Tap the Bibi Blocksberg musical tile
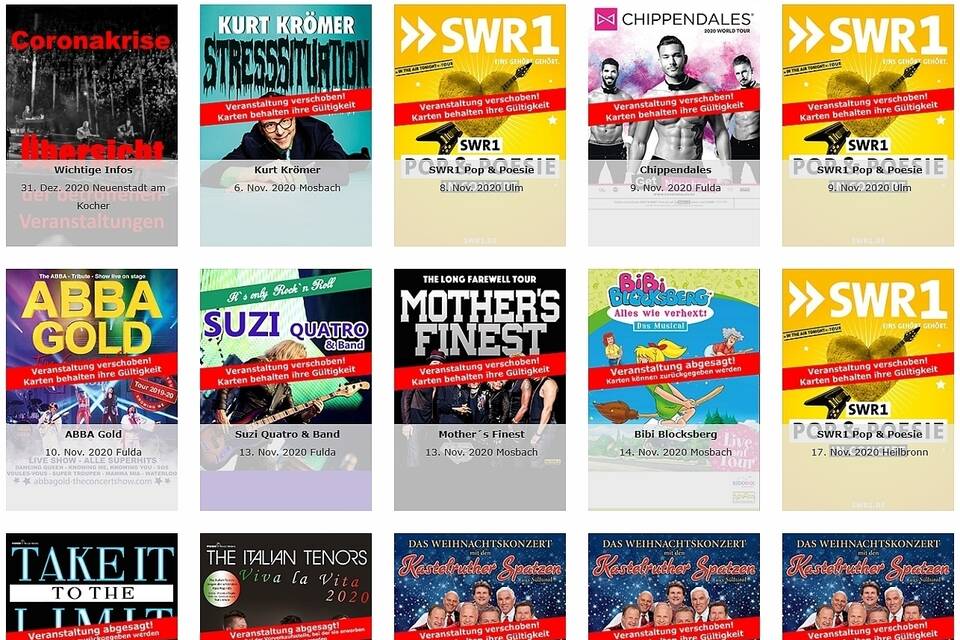 tap(673, 389)
